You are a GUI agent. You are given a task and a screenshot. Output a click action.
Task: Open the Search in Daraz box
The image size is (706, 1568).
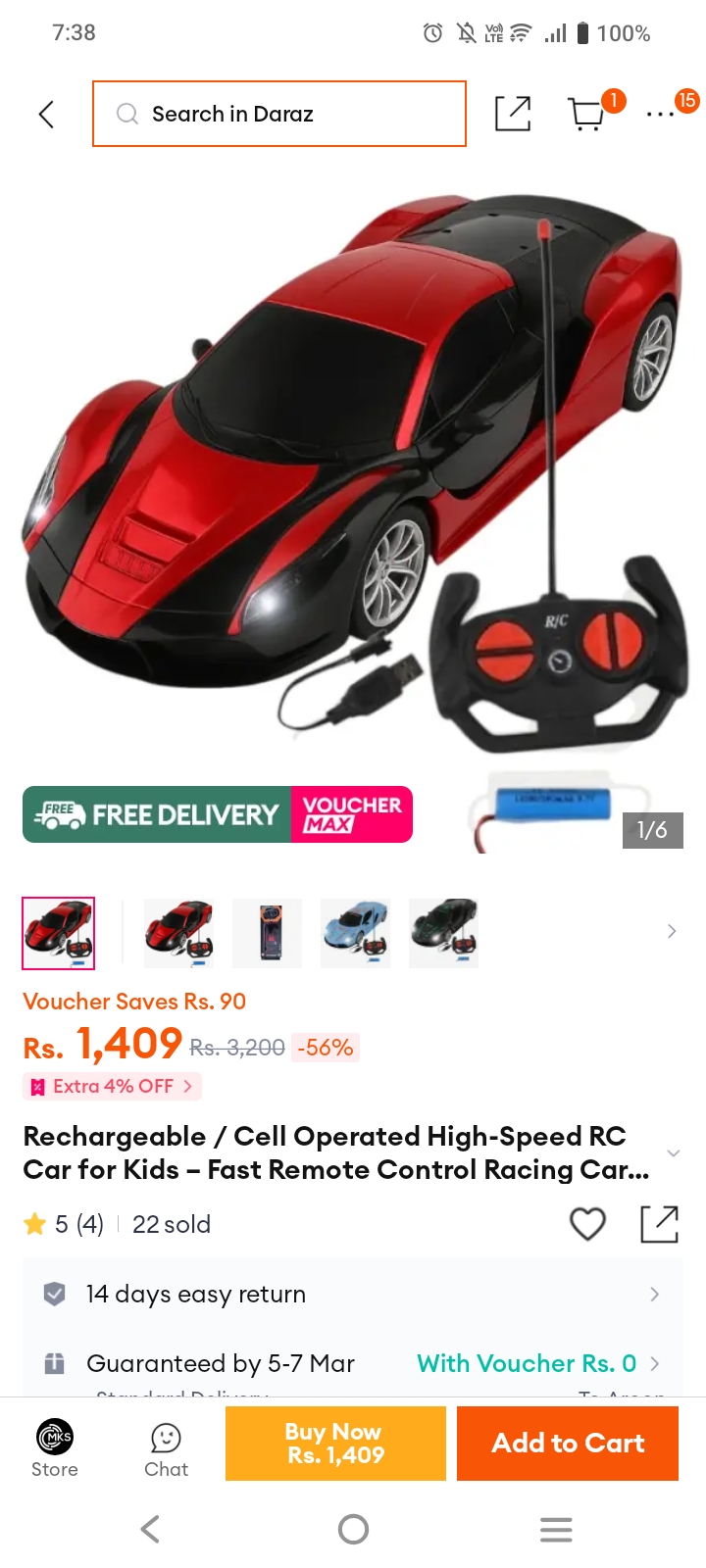pyautogui.click(x=279, y=114)
